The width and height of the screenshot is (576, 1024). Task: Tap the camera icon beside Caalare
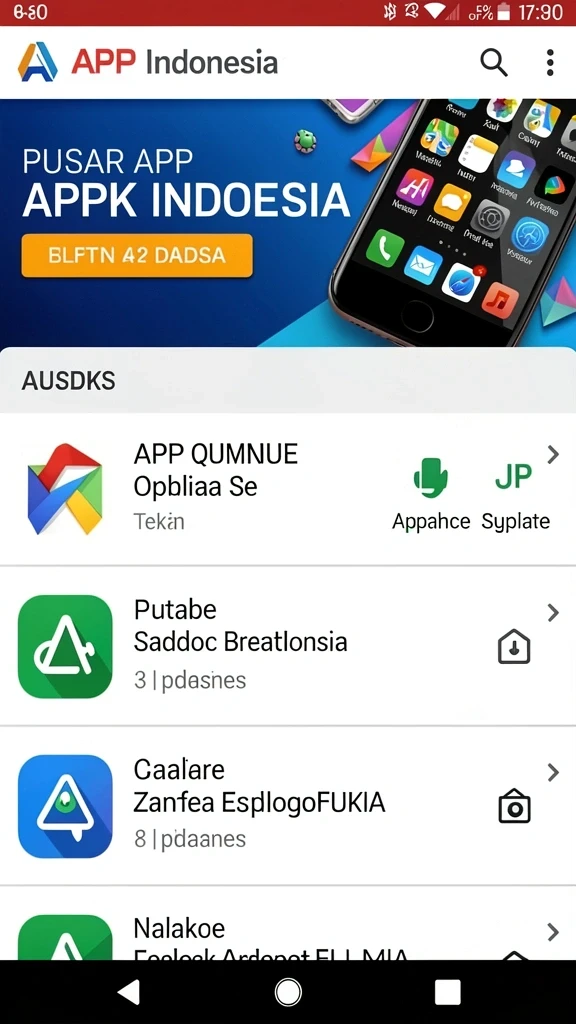coord(514,807)
